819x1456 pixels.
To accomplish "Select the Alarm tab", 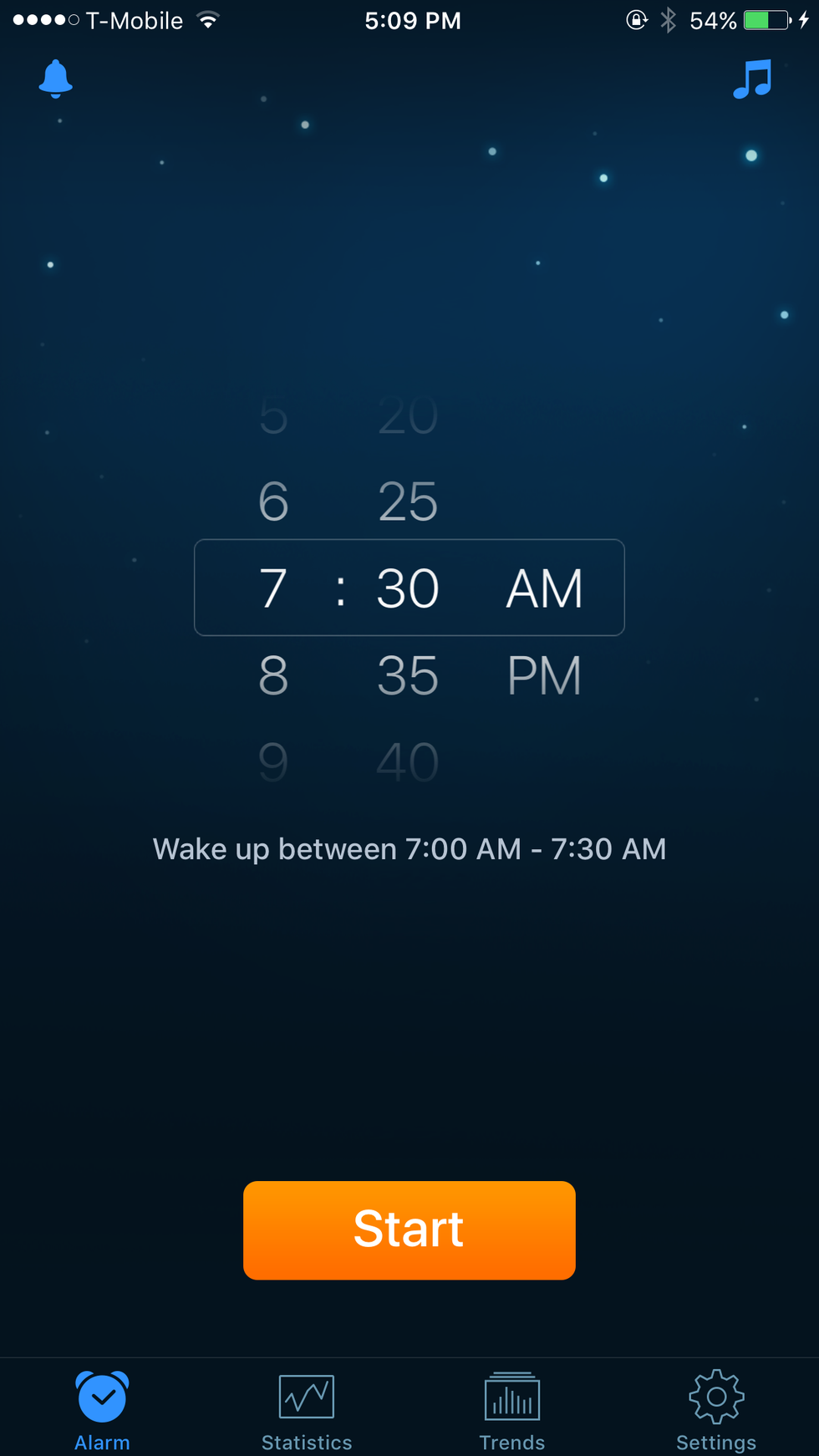I will [102, 1410].
